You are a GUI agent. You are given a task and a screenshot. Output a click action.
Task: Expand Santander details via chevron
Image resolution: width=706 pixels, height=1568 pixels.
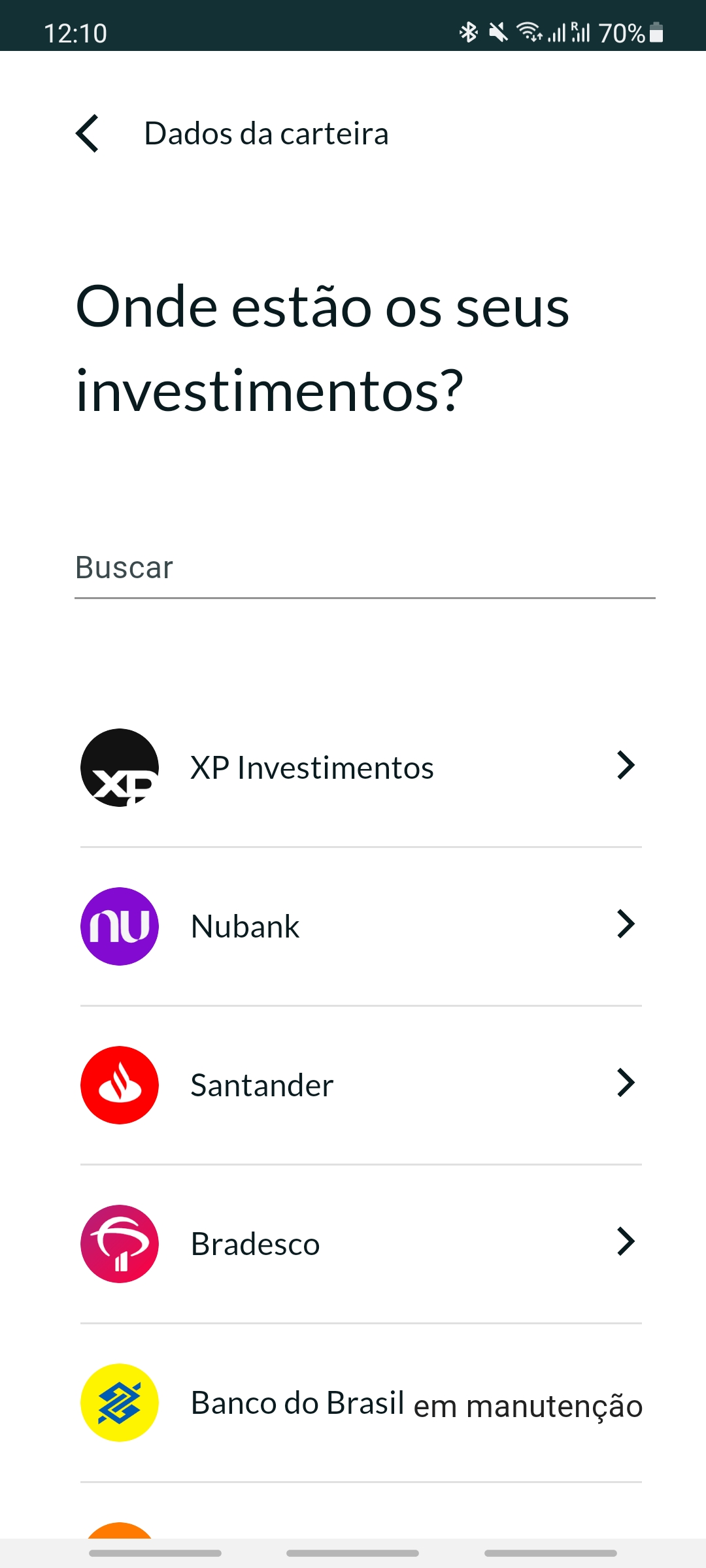pyautogui.click(x=626, y=1083)
